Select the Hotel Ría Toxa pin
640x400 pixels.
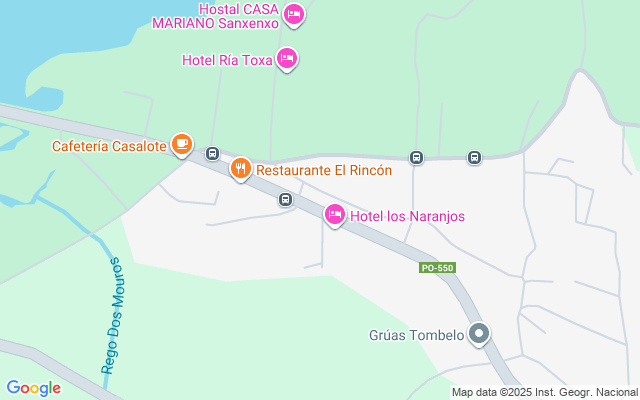[x=287, y=60]
